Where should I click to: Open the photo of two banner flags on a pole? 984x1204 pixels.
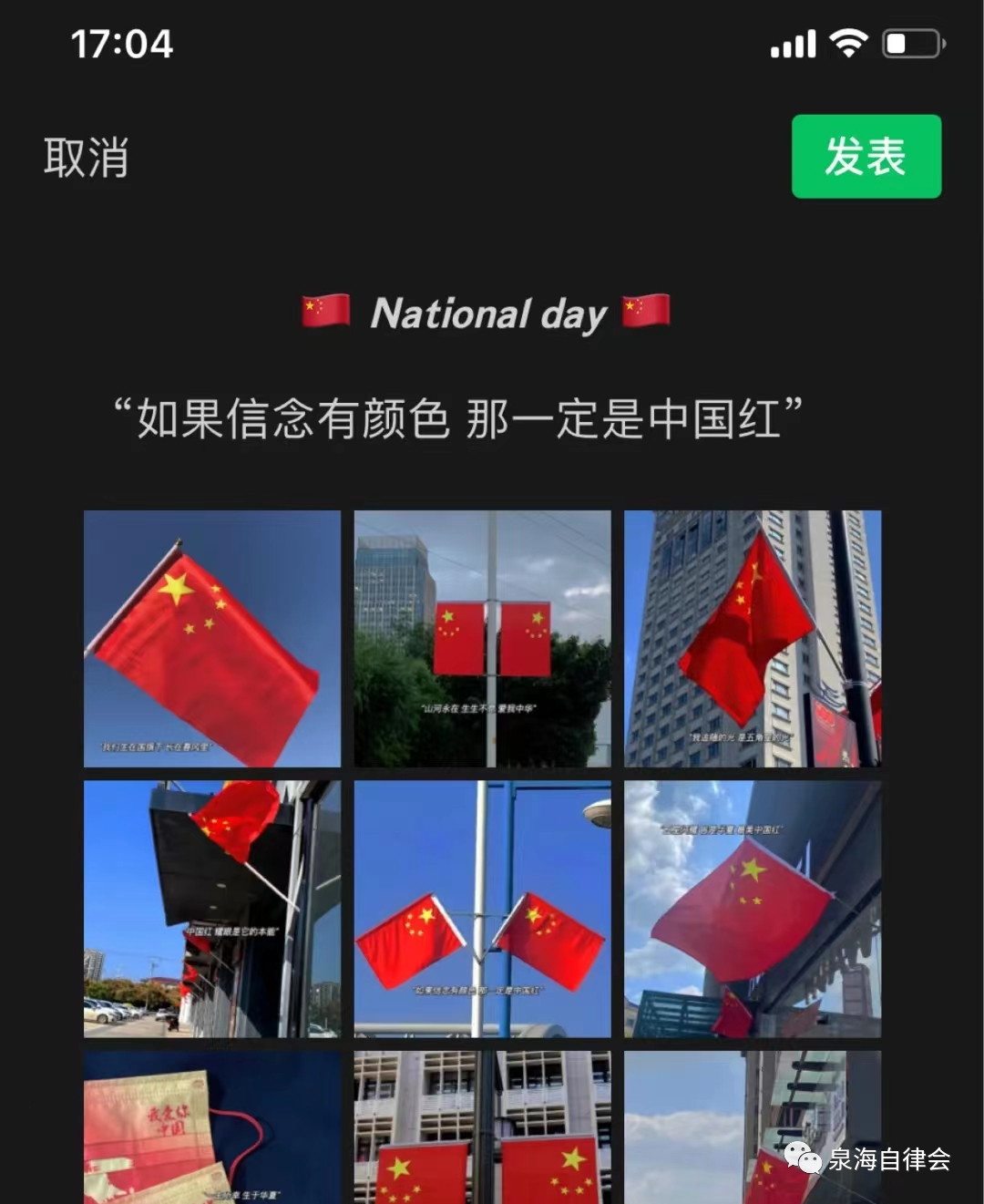click(482, 638)
